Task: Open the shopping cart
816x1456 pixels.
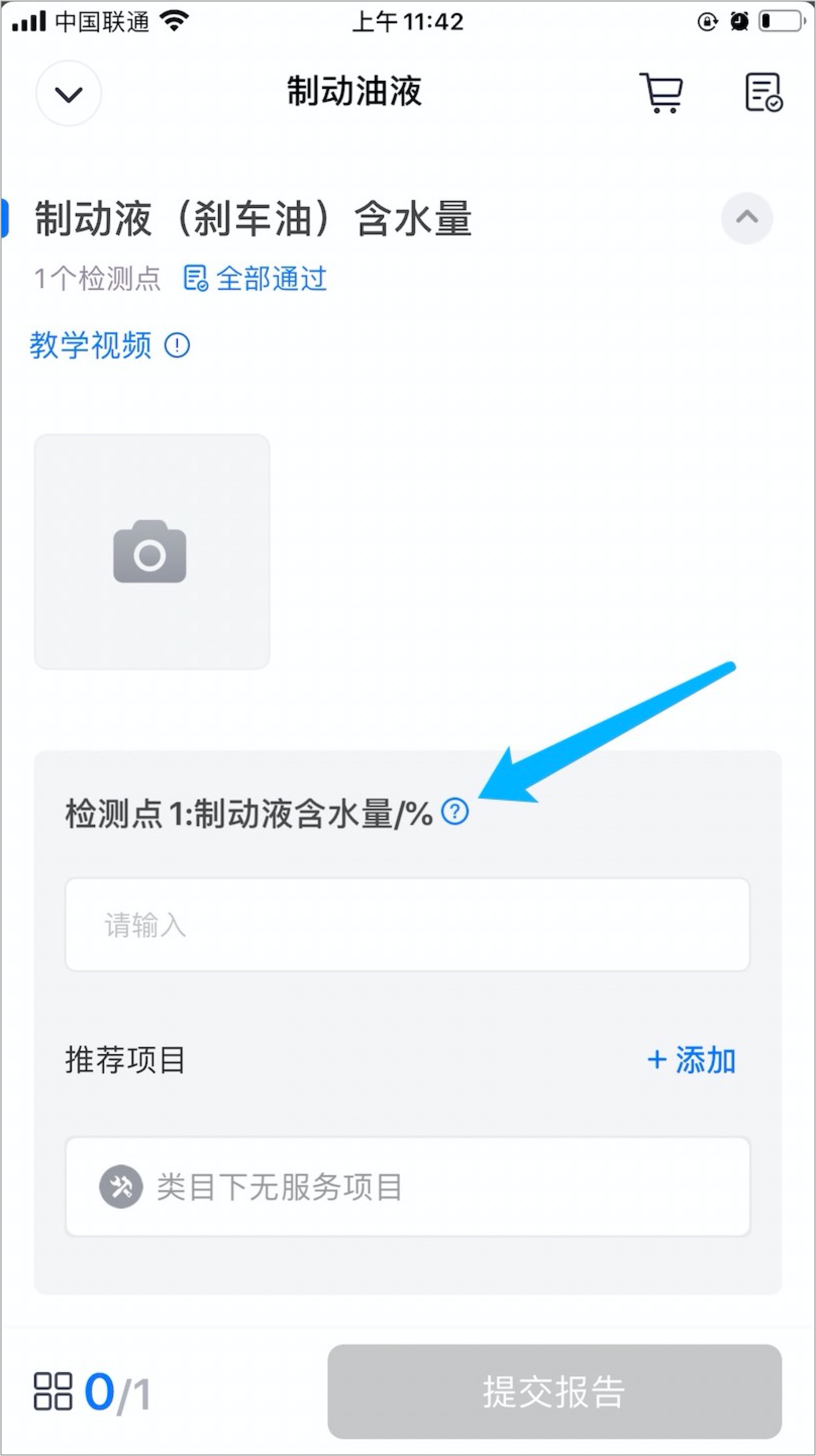Action: (660, 93)
